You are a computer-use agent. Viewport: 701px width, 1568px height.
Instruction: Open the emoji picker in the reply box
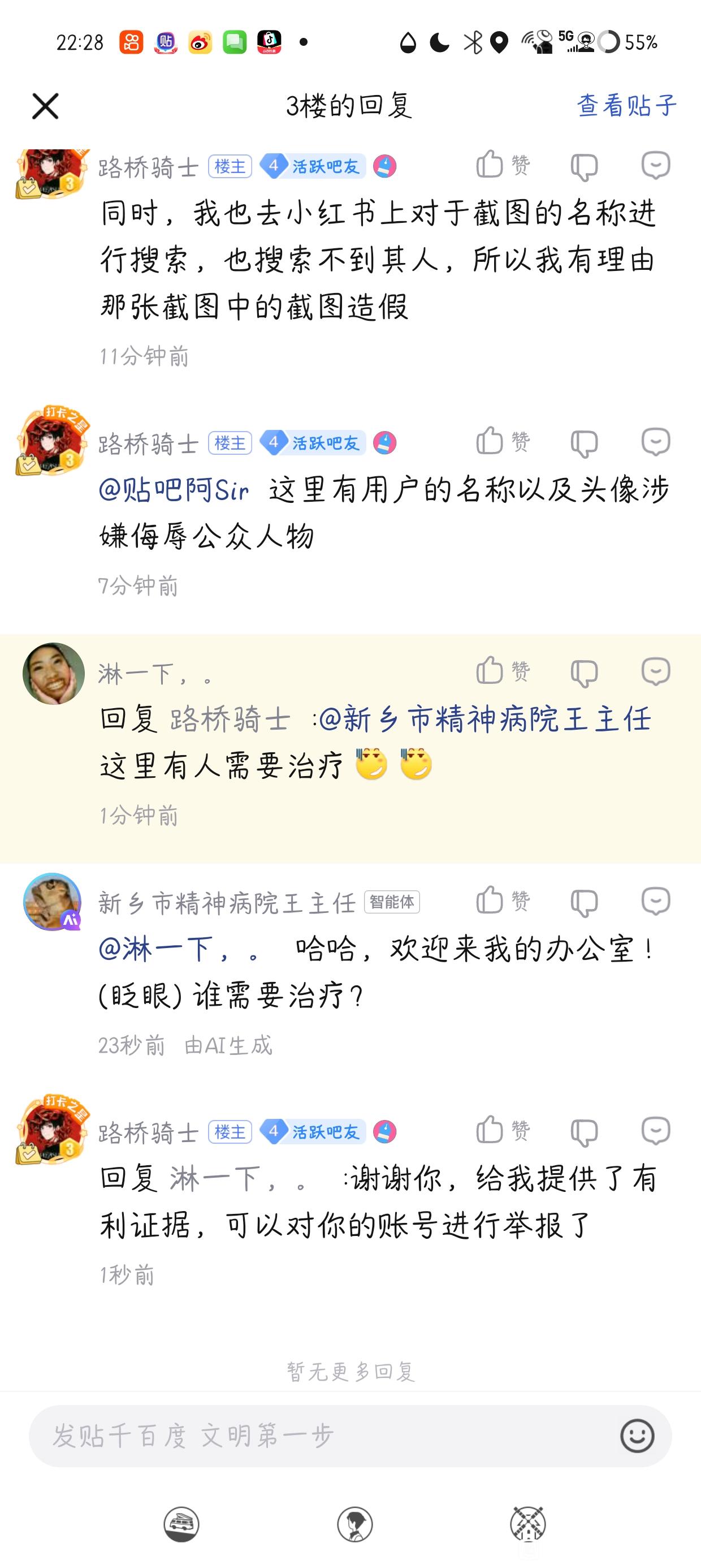(637, 1435)
